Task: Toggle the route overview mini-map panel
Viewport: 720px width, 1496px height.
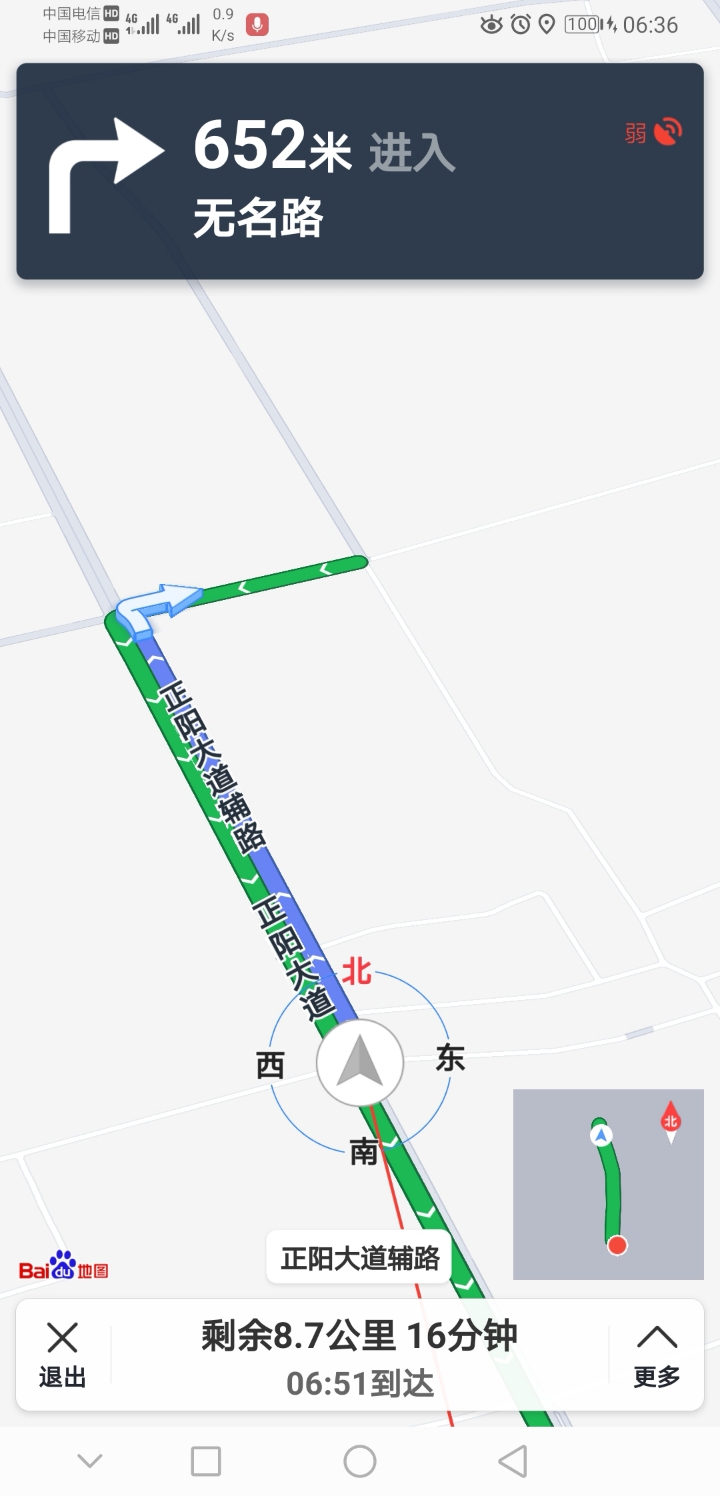Action: coord(608,1184)
